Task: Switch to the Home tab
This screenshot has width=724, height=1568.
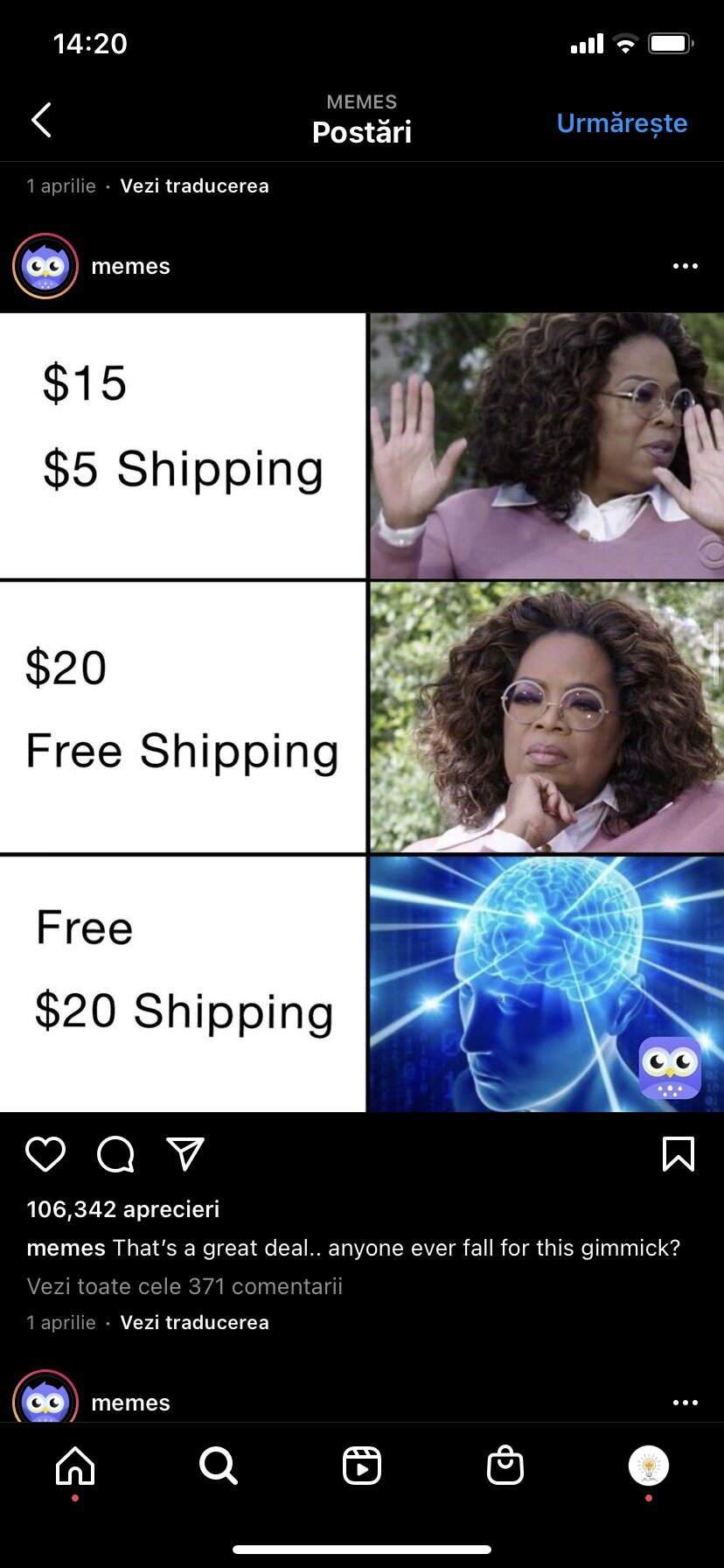Action: (x=75, y=1466)
